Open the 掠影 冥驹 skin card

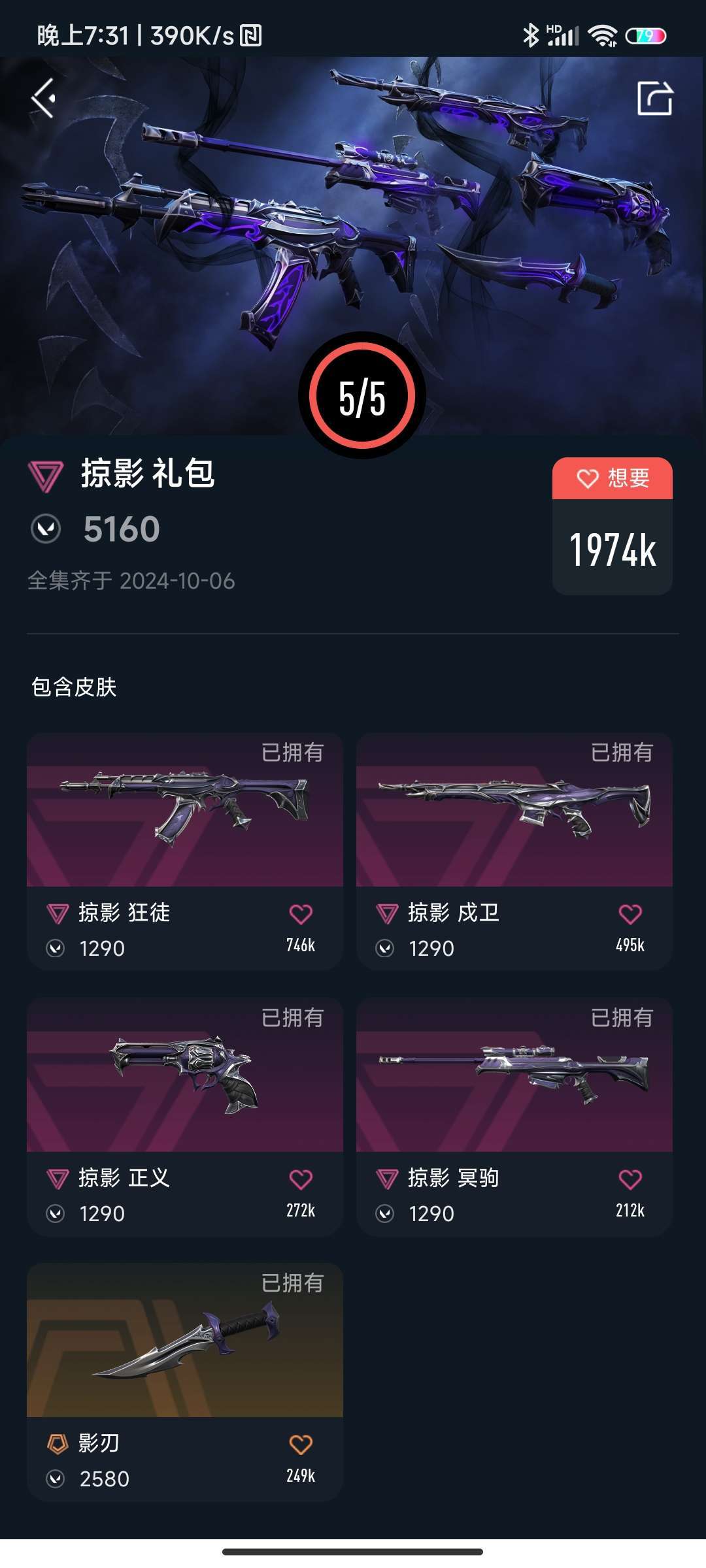pos(514,1075)
